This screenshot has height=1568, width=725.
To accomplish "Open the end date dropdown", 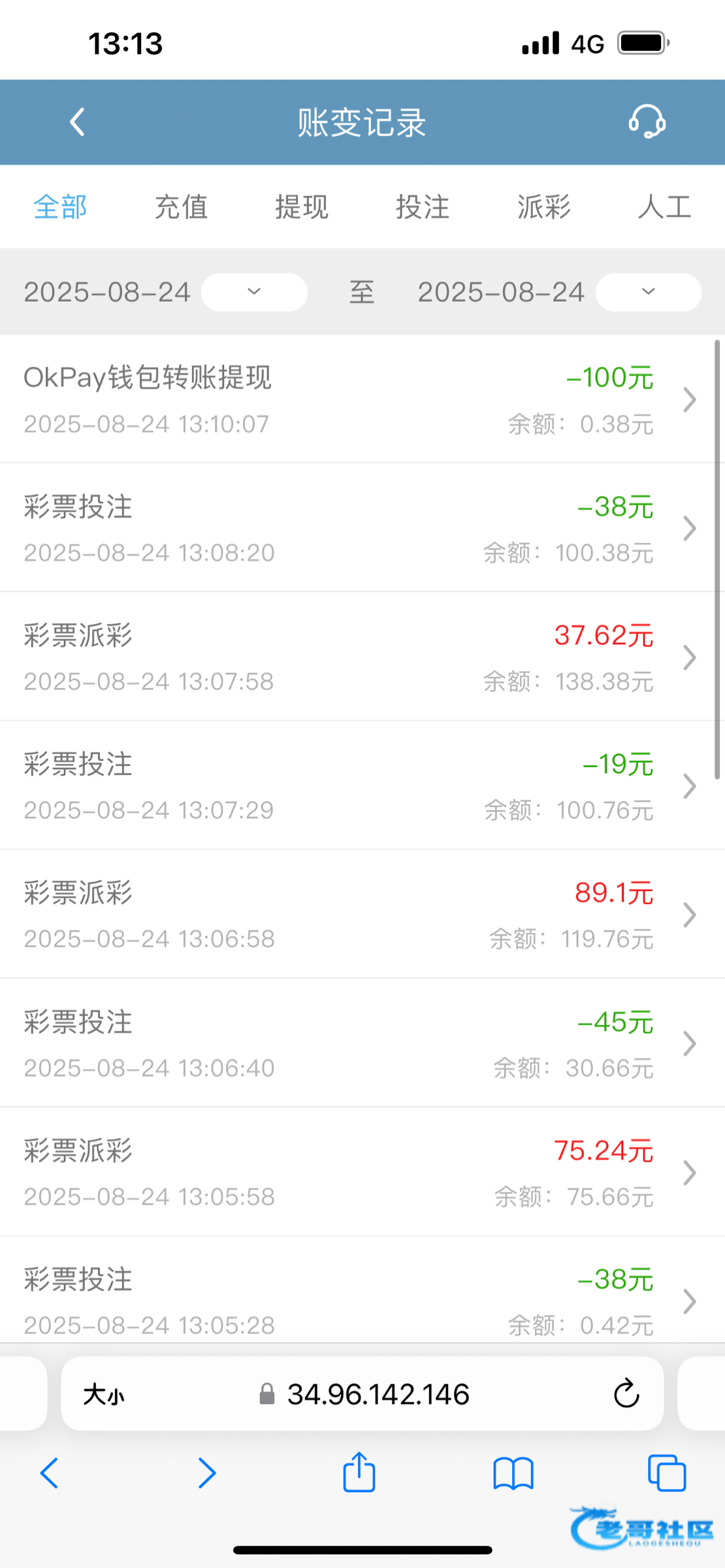I will [648, 292].
